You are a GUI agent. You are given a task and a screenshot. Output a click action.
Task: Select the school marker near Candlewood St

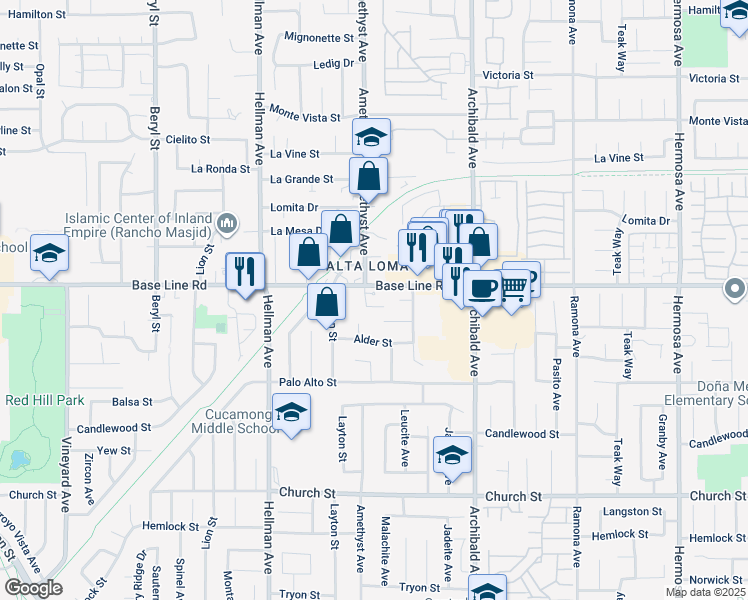tap(453, 455)
